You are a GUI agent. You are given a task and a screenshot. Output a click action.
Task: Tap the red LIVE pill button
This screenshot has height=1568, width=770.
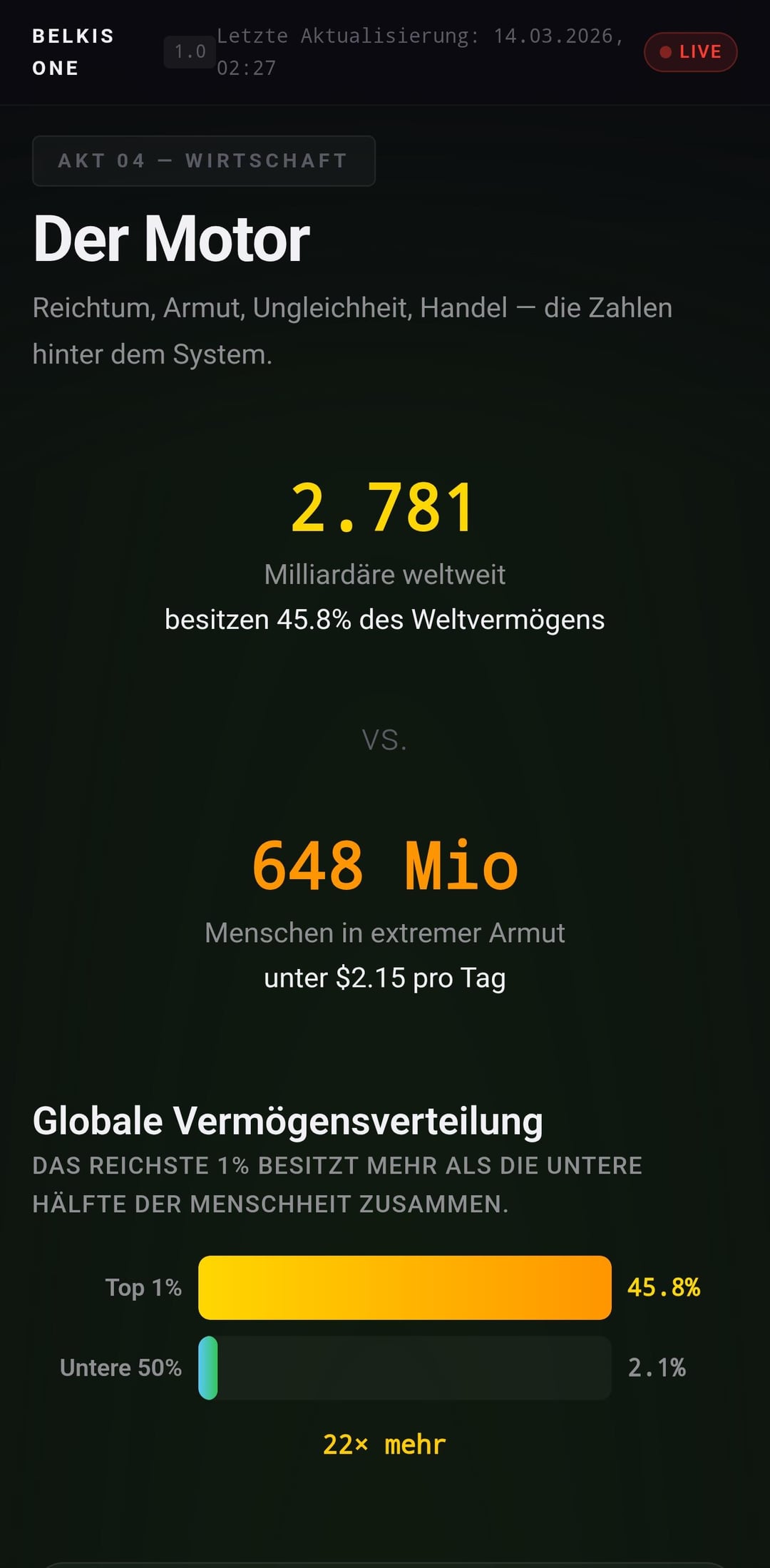pos(690,52)
